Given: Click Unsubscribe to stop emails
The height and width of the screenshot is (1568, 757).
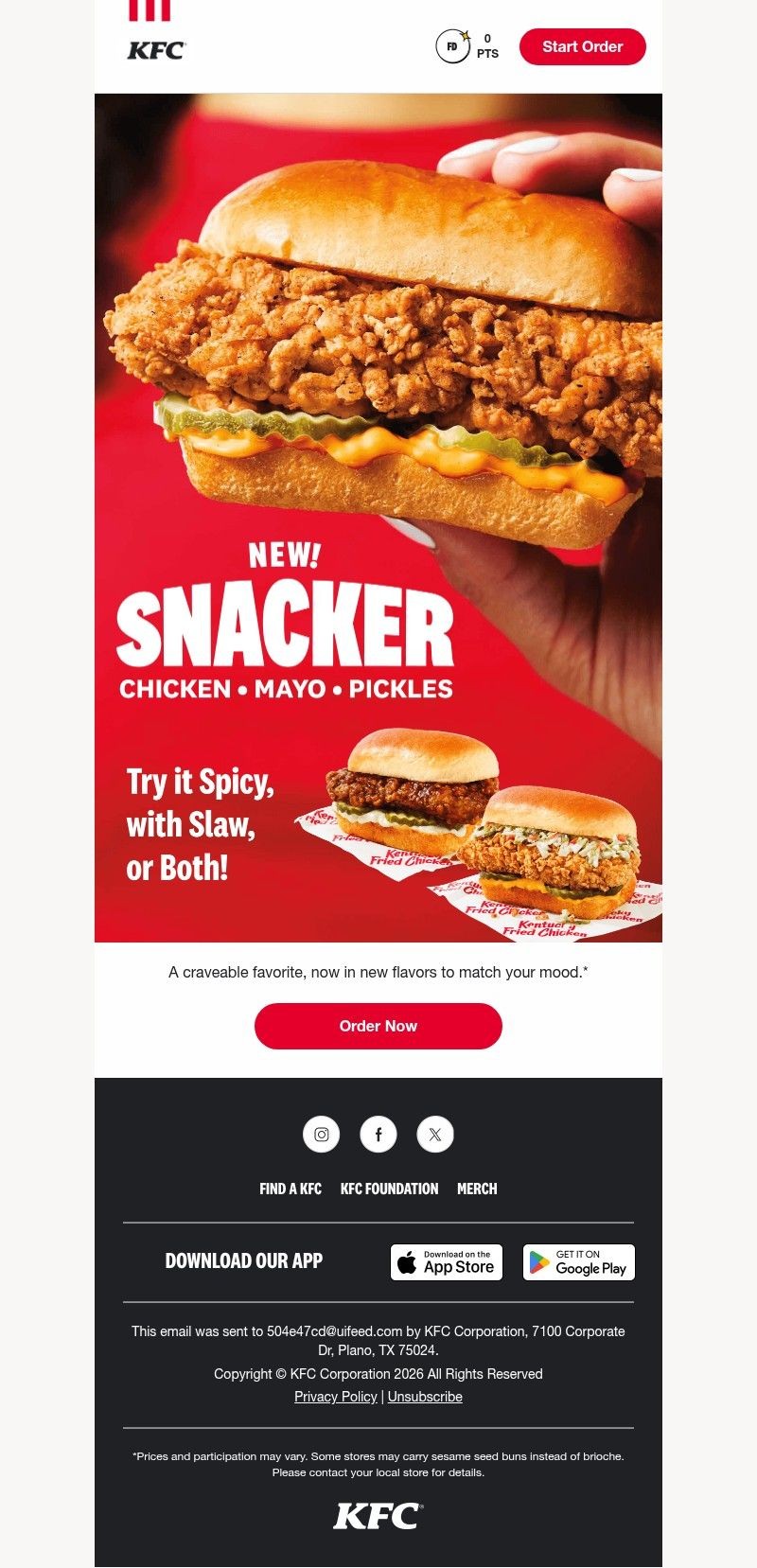Looking at the screenshot, I should [x=424, y=1397].
